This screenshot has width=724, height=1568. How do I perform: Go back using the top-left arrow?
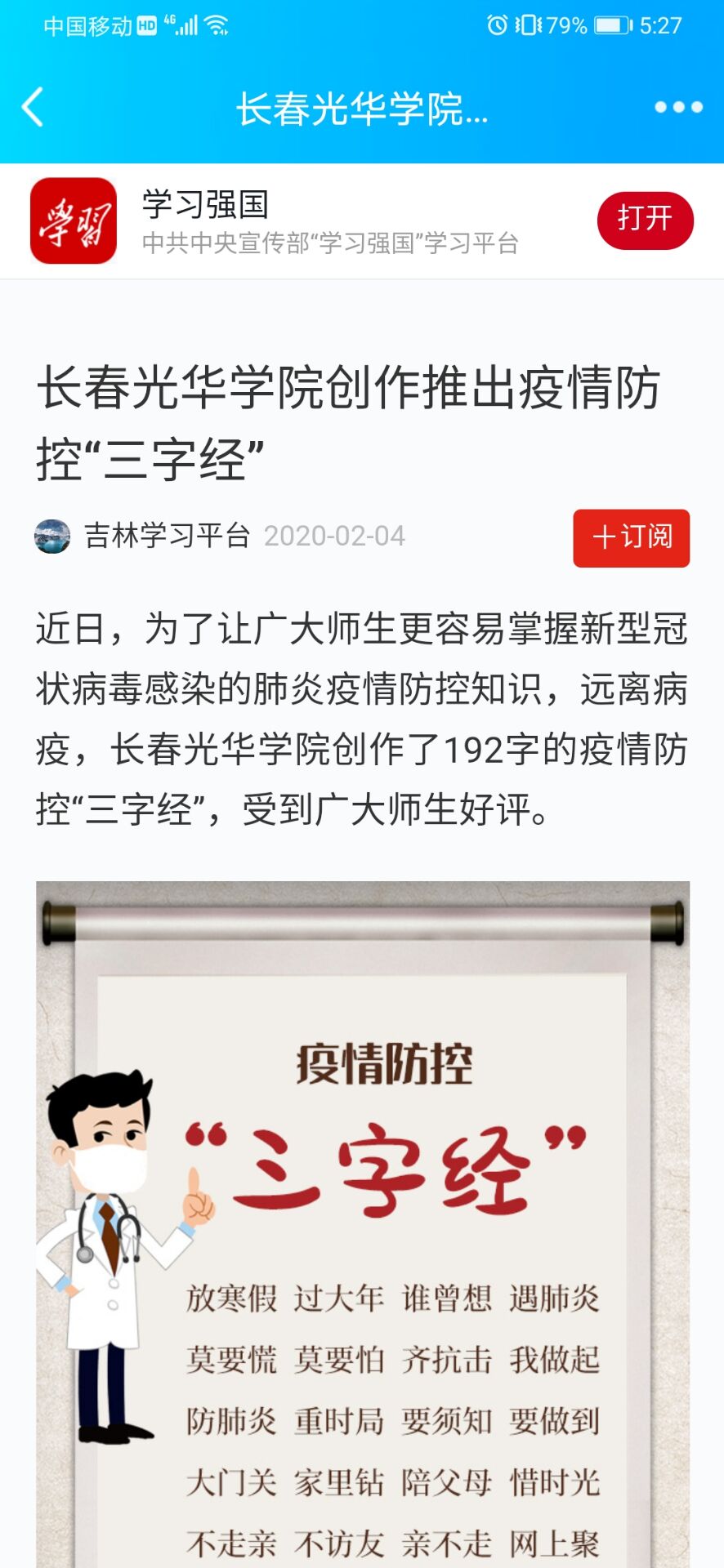(x=33, y=107)
